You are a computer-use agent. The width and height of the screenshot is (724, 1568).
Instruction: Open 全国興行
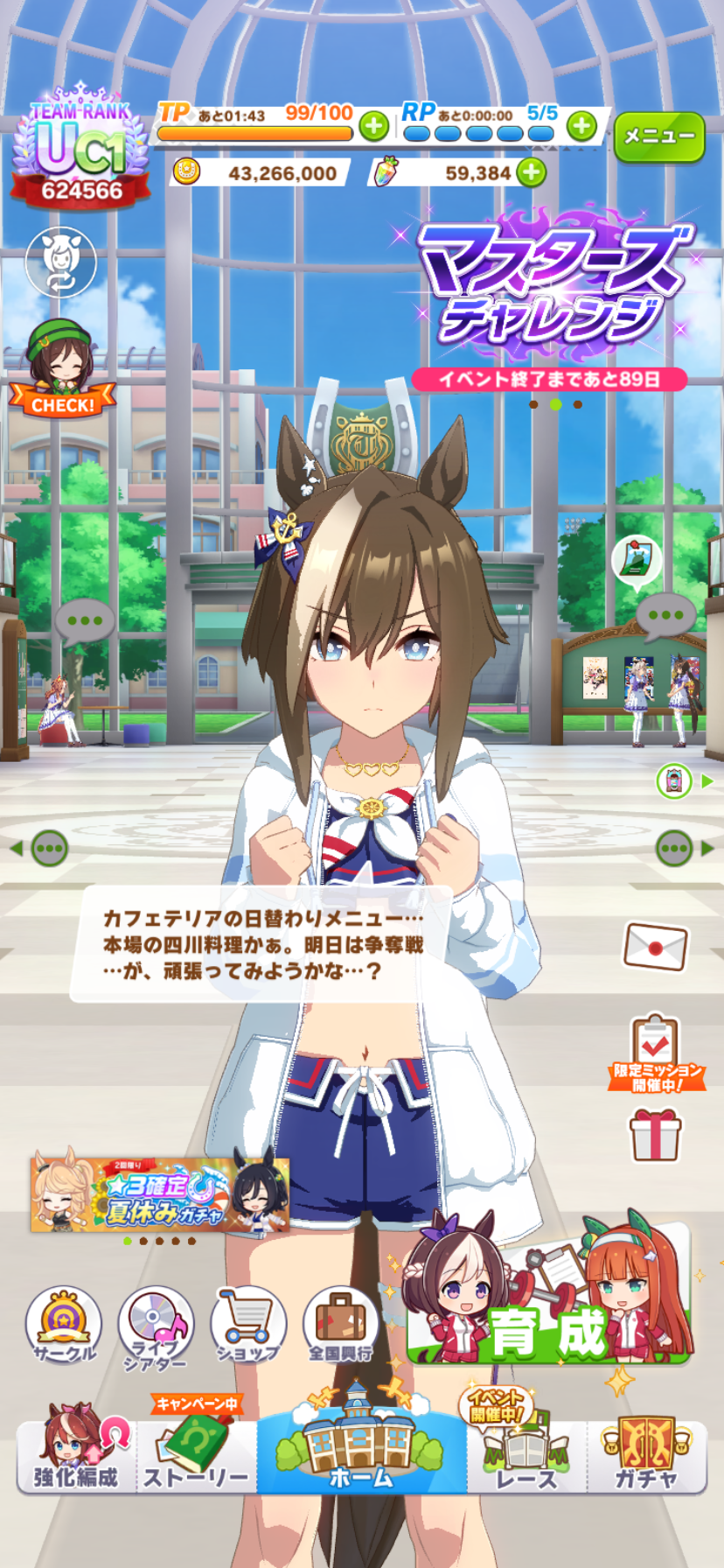pyautogui.click(x=340, y=1326)
